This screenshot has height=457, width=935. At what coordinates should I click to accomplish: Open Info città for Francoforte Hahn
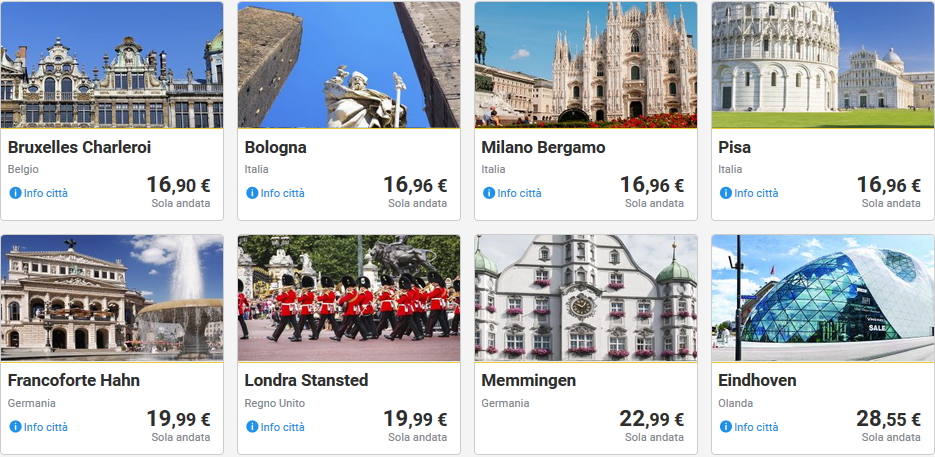click(x=40, y=427)
